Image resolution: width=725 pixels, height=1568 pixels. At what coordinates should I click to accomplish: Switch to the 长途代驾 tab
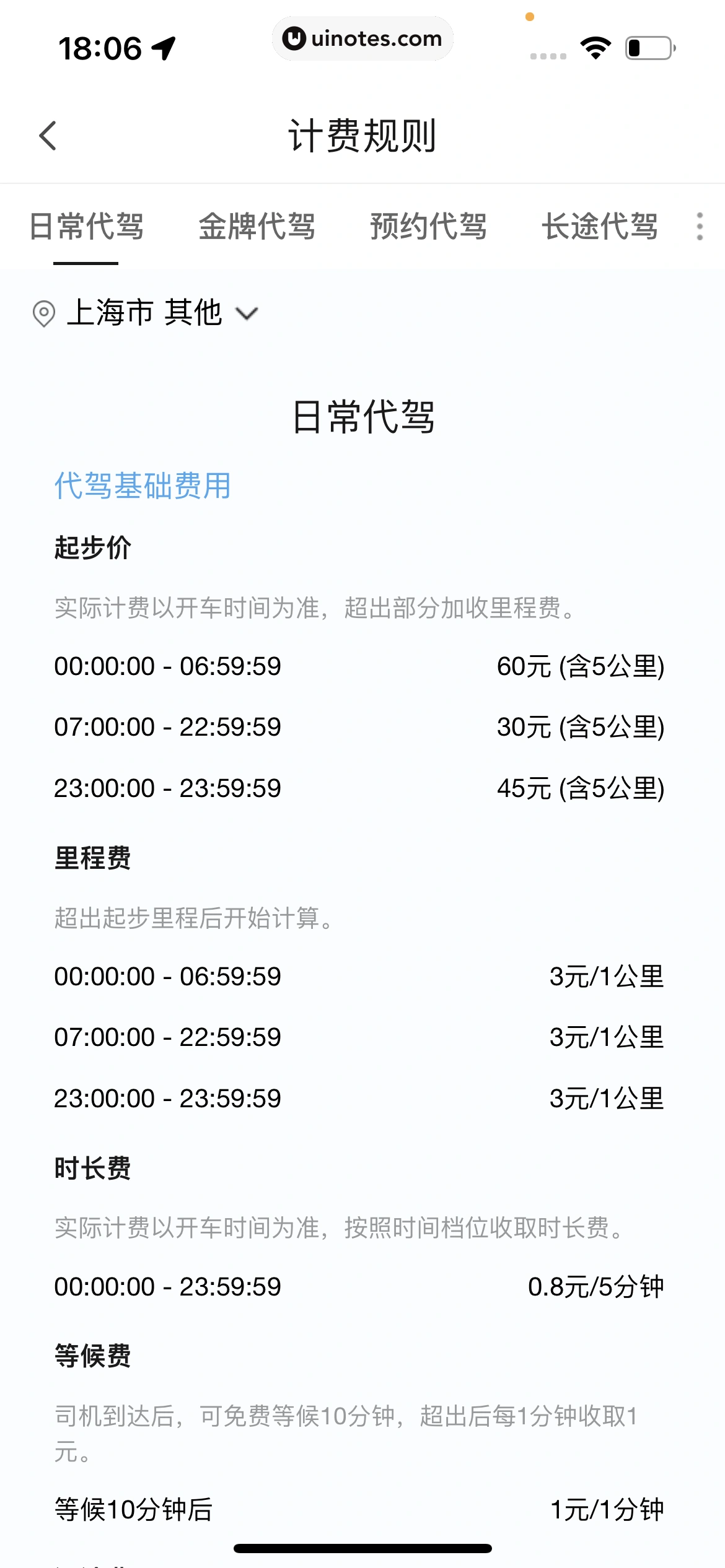[599, 226]
